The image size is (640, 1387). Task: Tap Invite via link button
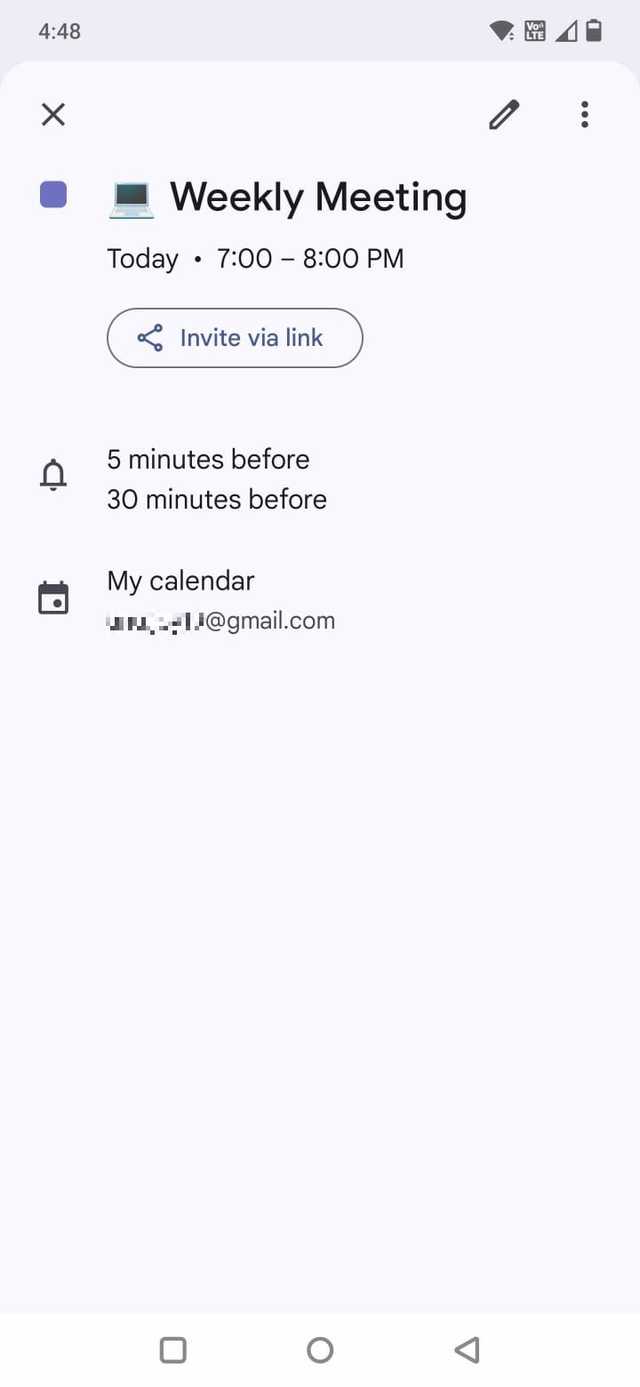click(235, 338)
